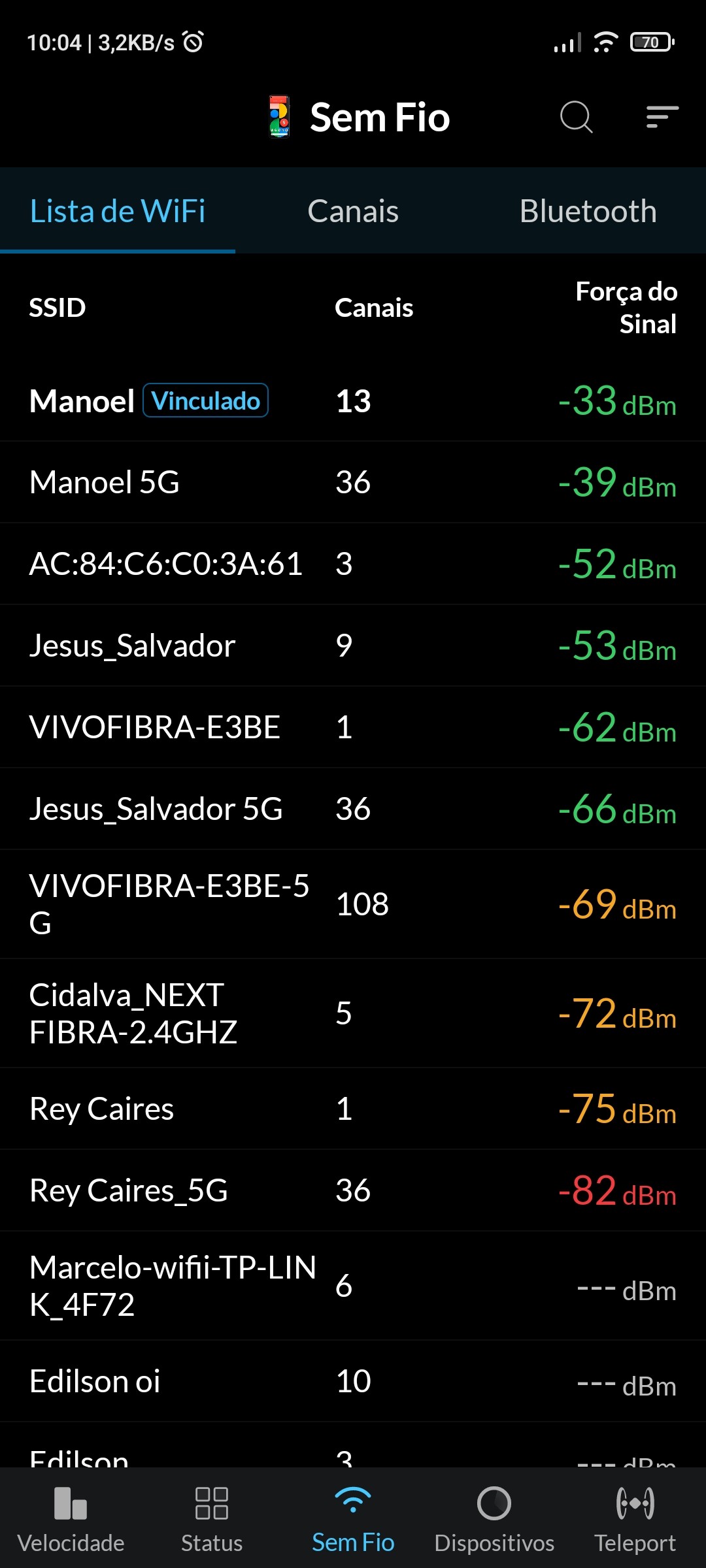706x1568 pixels.
Task: Open the sort and filter menu icon
Action: tap(662, 118)
